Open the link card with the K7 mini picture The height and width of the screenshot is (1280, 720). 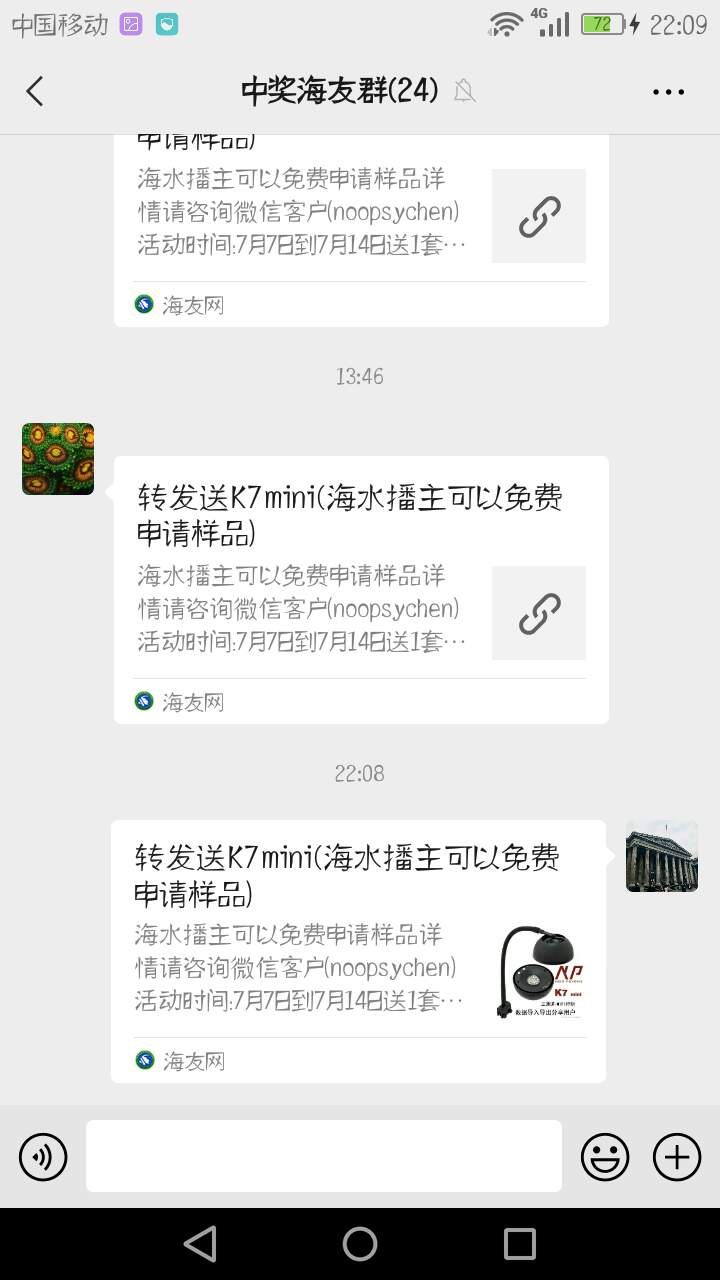click(358, 950)
